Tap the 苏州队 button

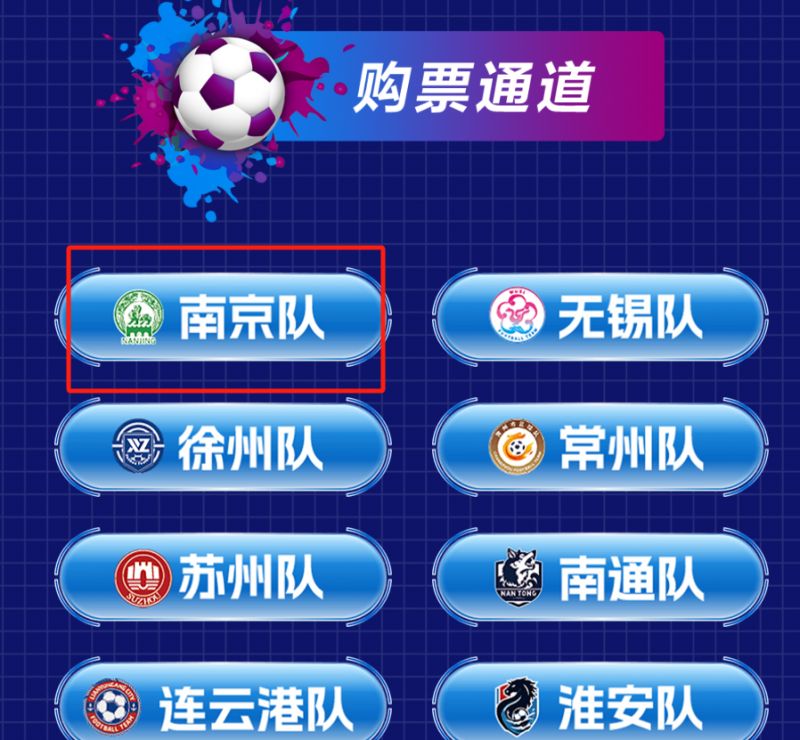(x=222, y=578)
